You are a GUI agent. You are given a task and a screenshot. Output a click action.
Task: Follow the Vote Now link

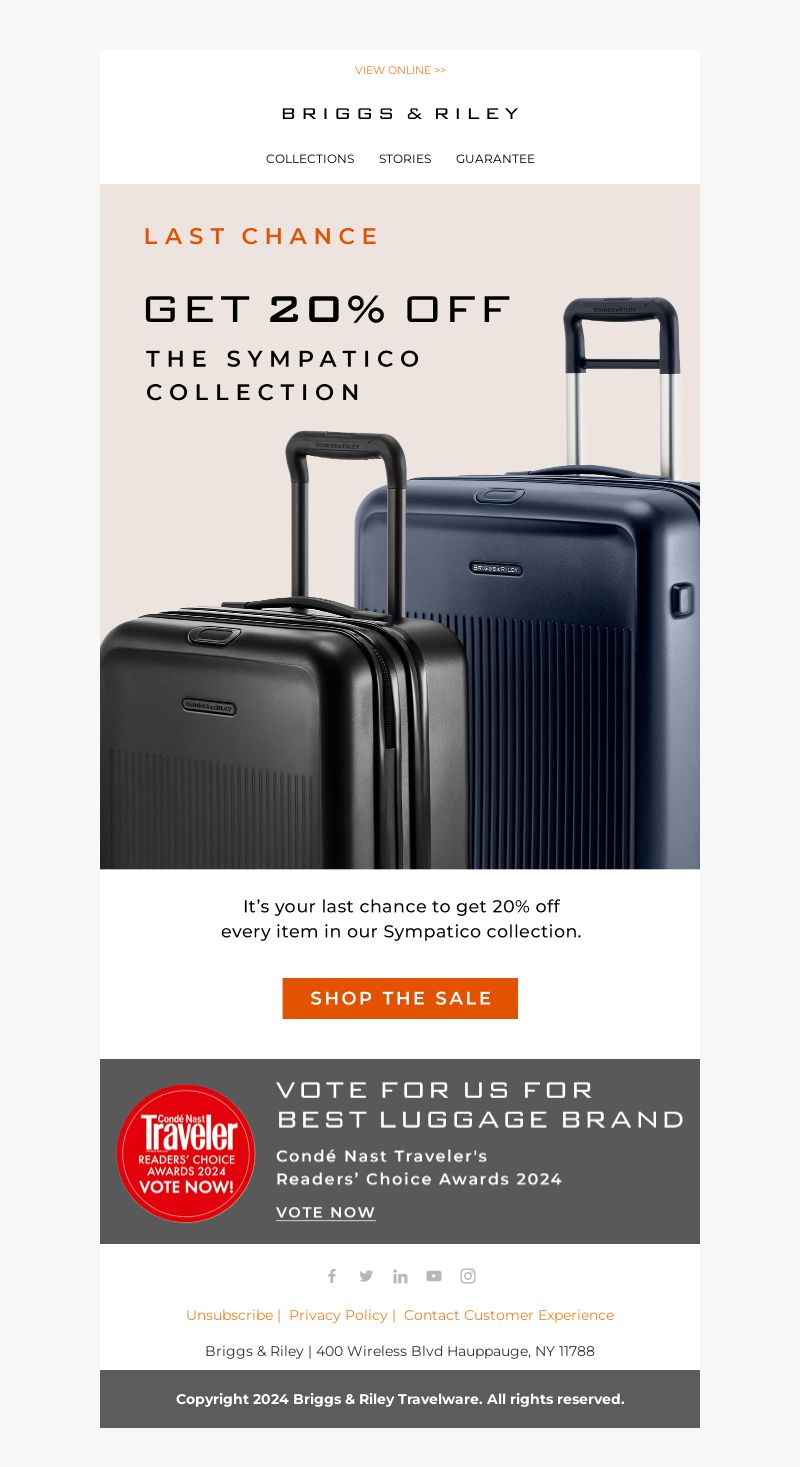click(326, 1212)
